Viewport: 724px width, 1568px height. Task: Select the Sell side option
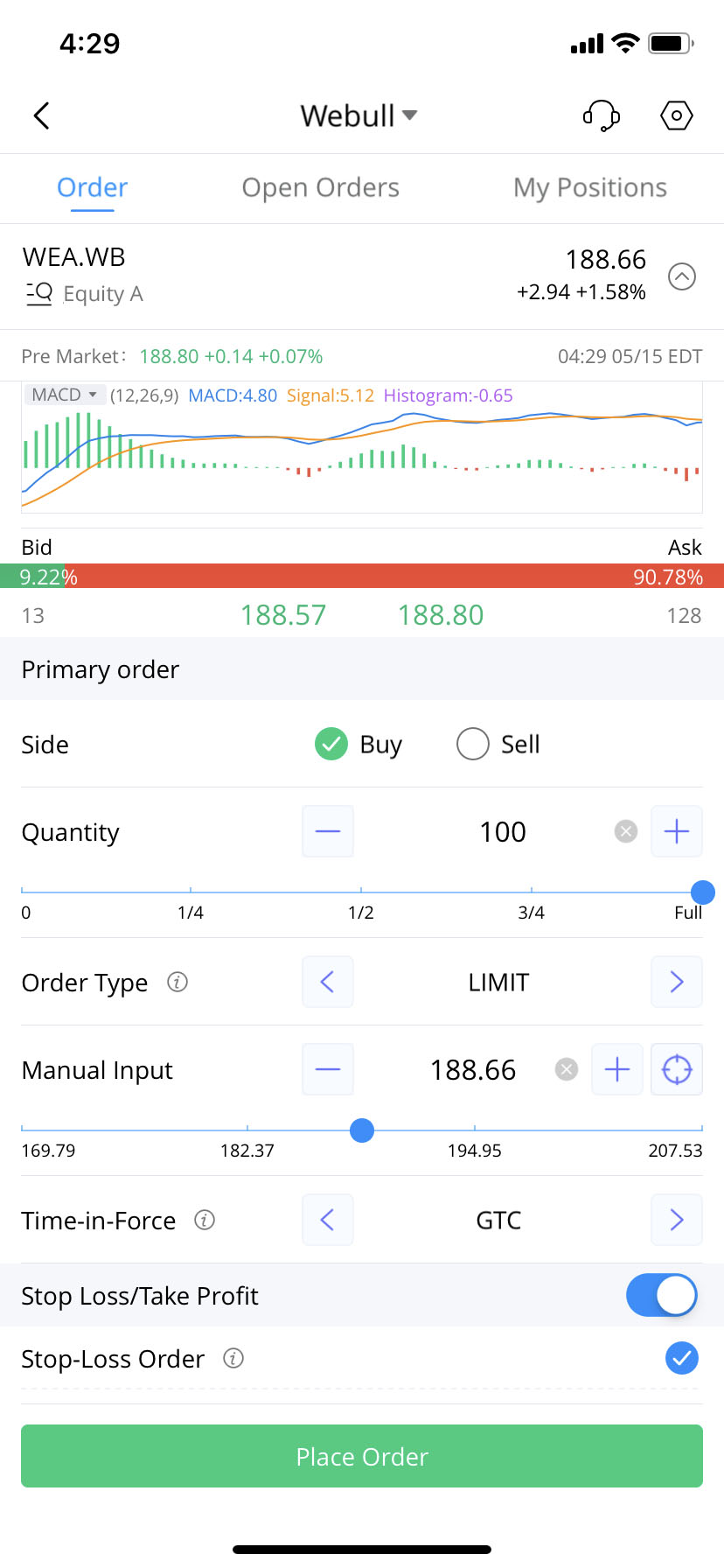tap(473, 745)
